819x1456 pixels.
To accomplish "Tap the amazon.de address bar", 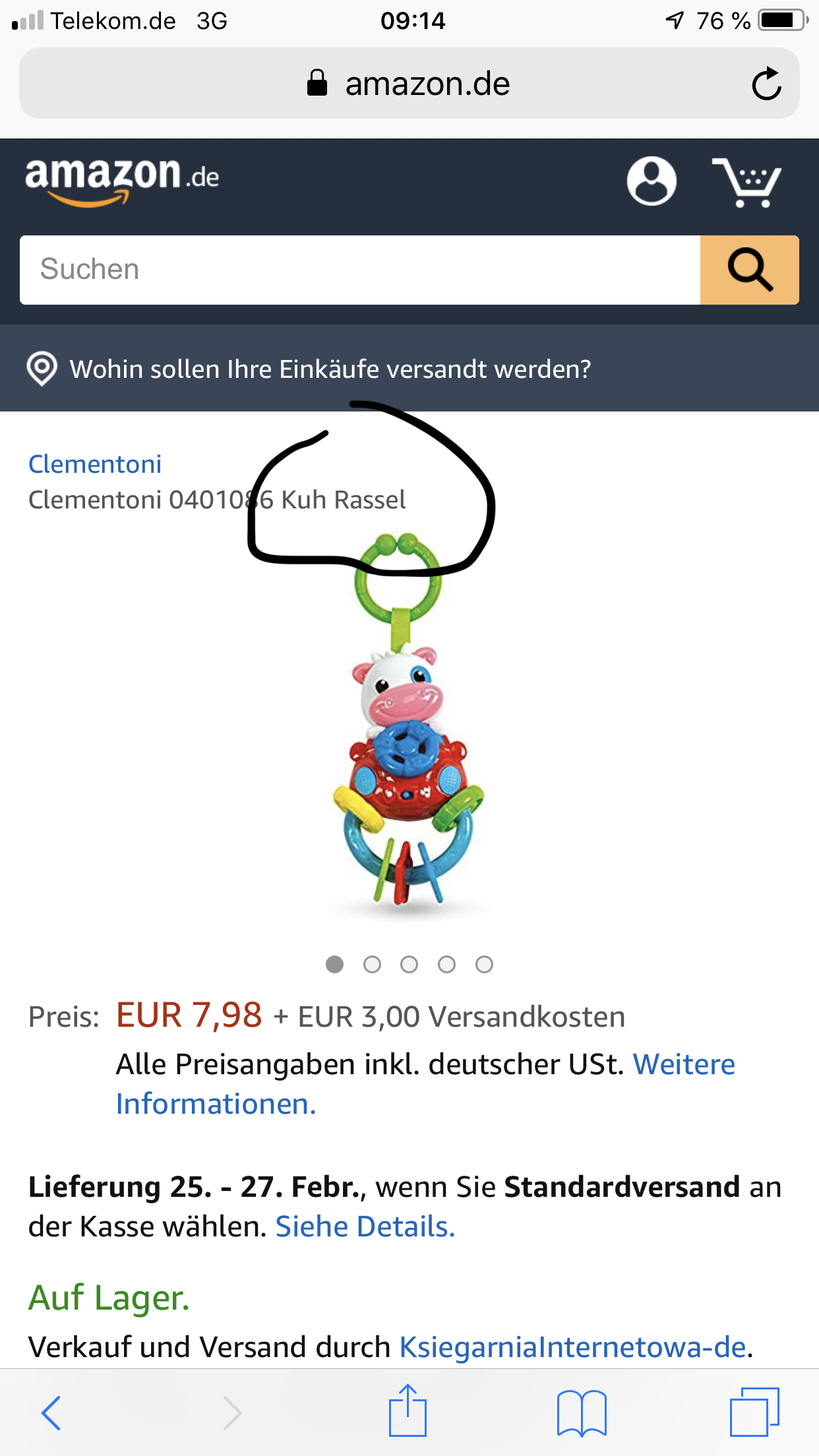I will (409, 84).
